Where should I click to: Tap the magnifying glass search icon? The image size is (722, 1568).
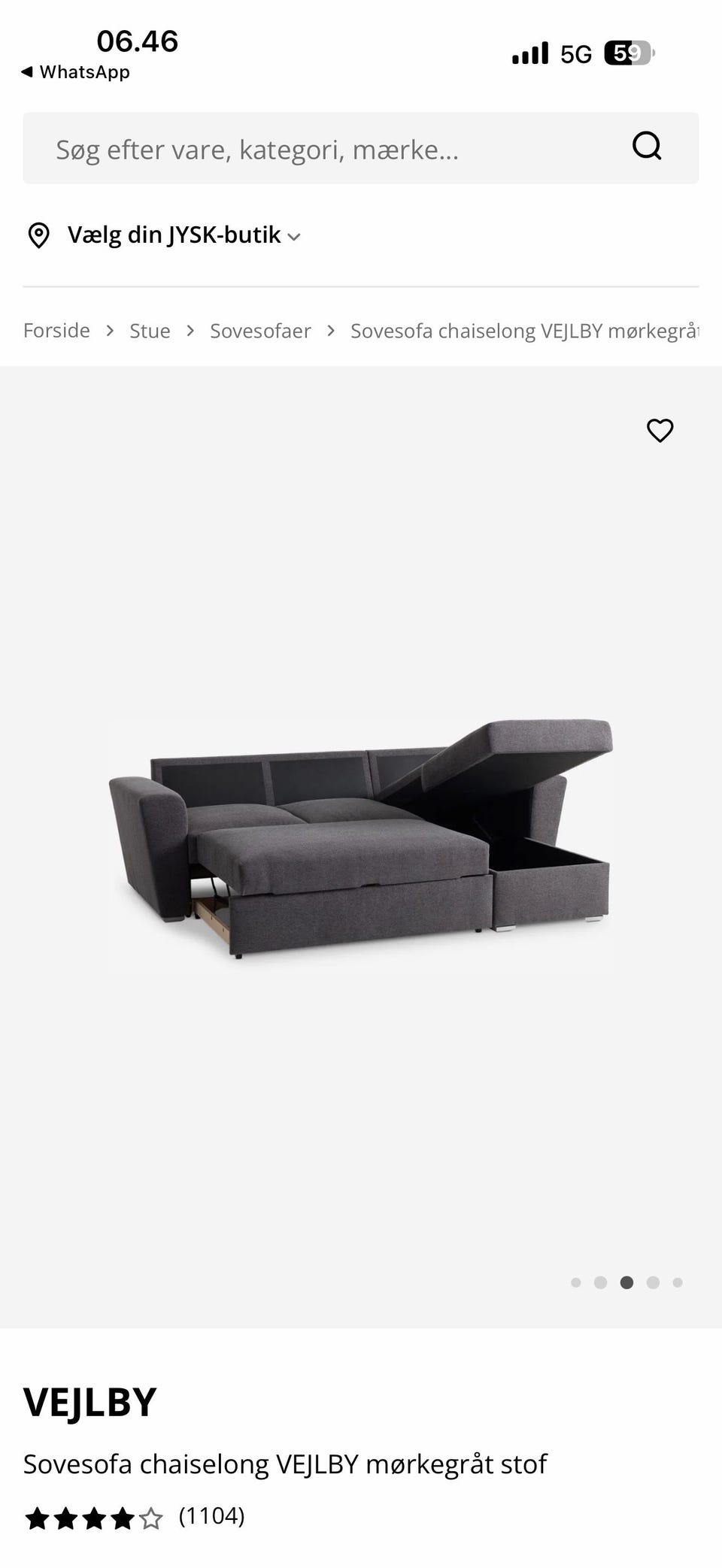click(647, 147)
